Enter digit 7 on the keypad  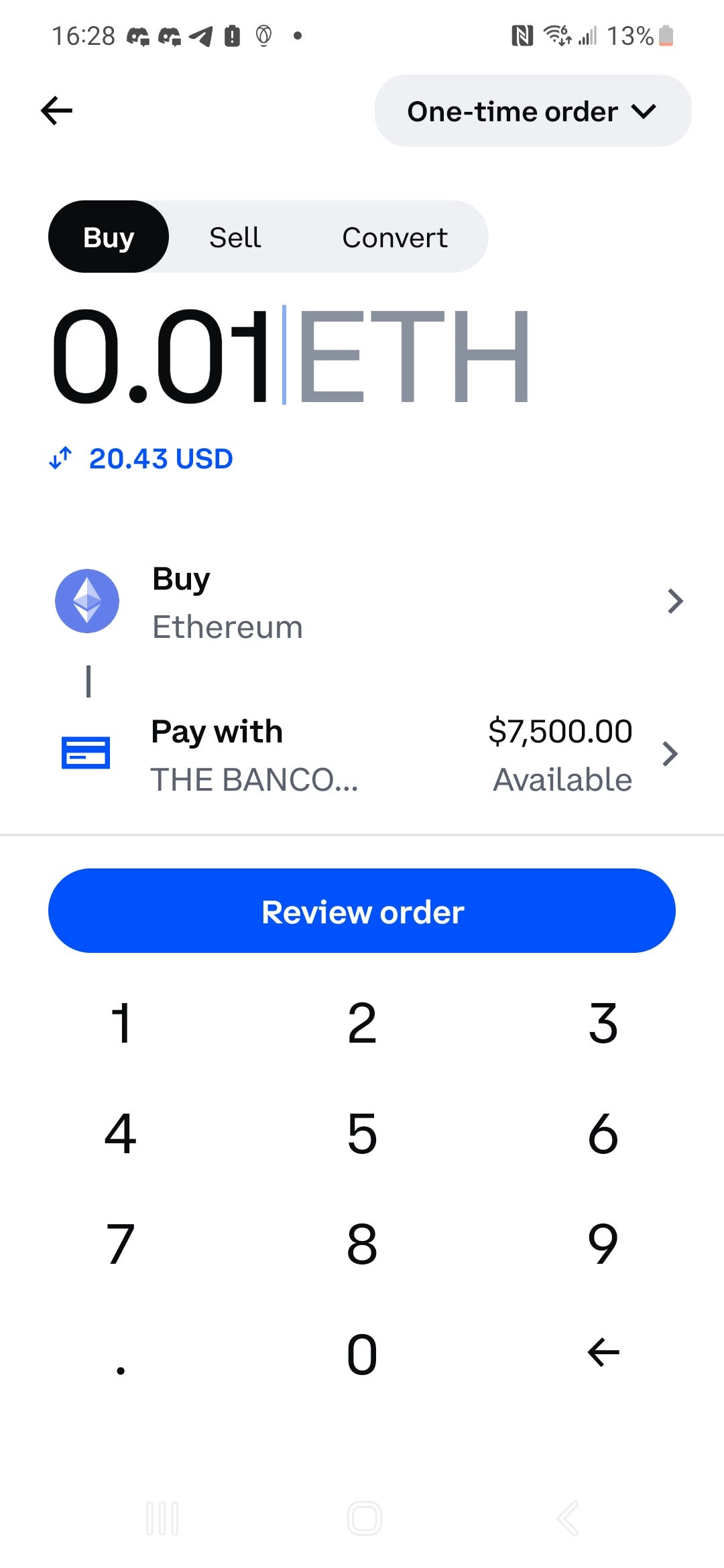(x=121, y=1244)
